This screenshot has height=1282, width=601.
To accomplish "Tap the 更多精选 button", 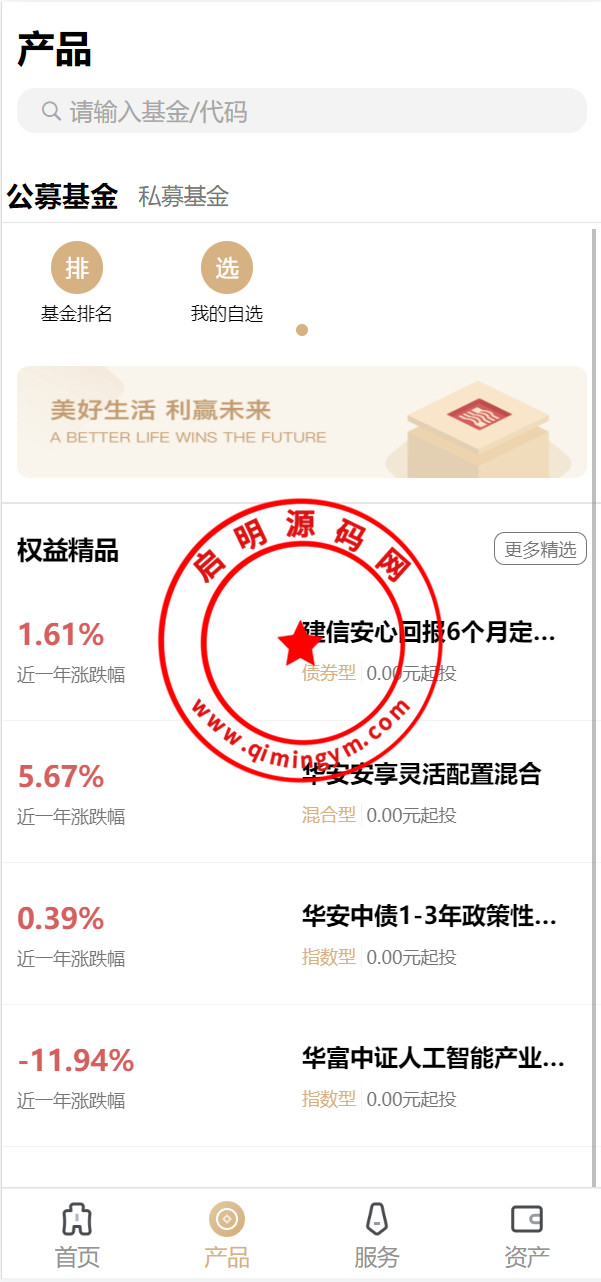I will [x=540, y=549].
